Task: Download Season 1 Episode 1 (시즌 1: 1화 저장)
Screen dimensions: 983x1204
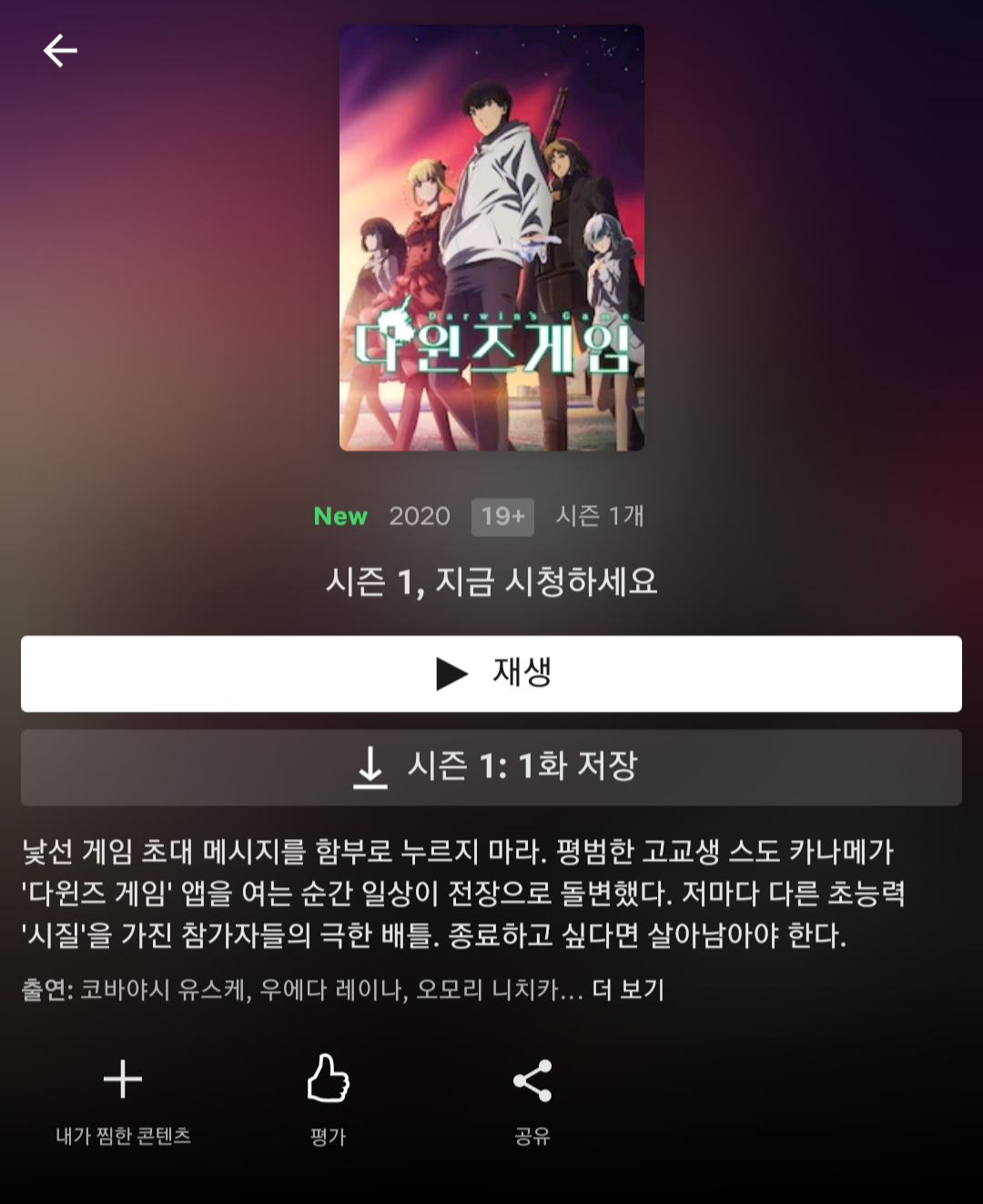Action: (491, 767)
